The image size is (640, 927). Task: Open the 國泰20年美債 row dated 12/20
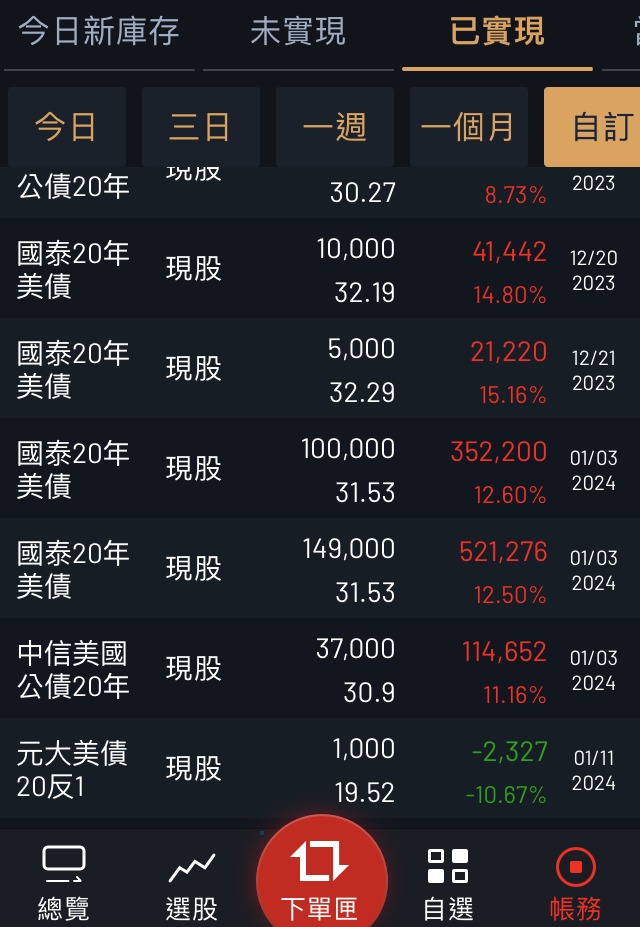(320, 270)
